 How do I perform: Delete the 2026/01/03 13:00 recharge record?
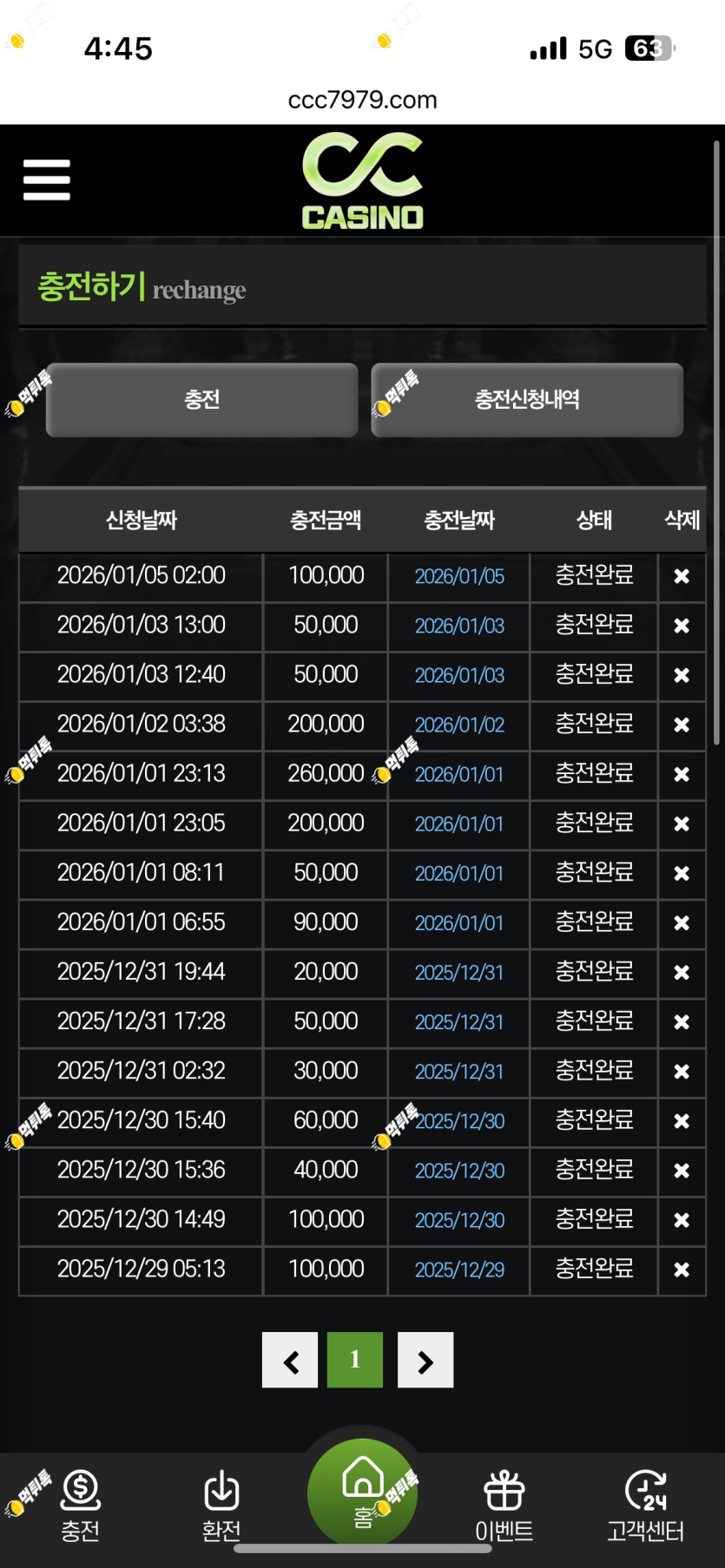coord(682,626)
